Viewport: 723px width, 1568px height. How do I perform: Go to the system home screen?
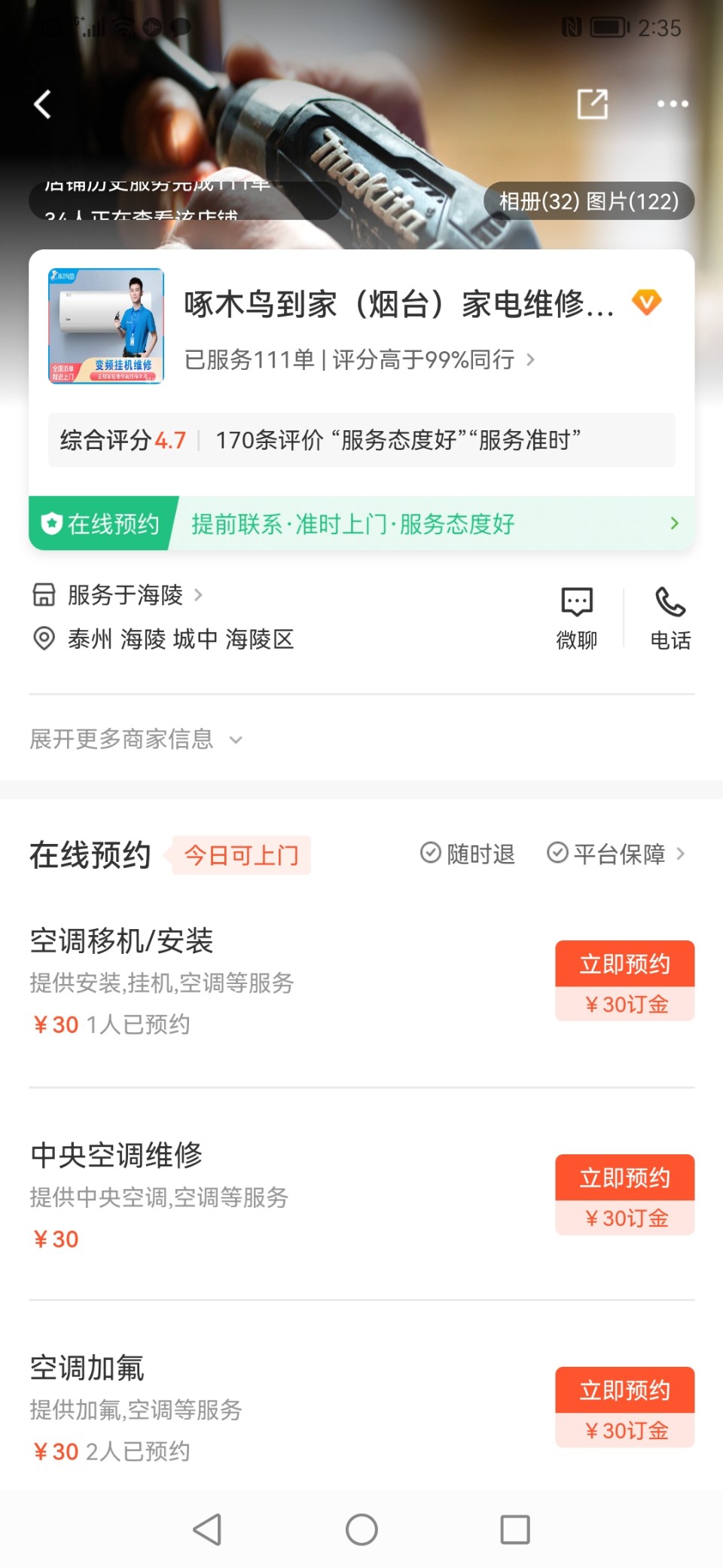[x=361, y=1530]
